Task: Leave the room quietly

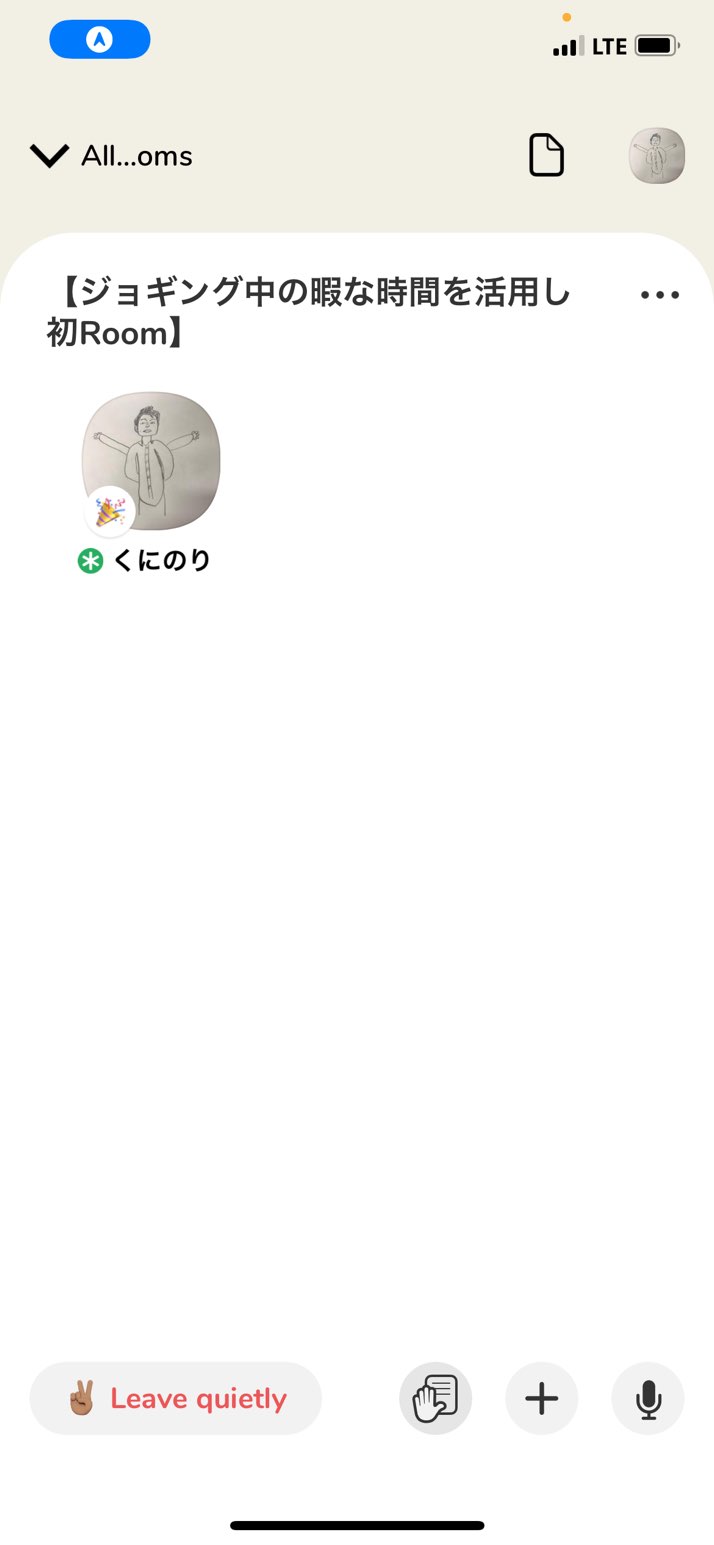Action: pos(176,1398)
